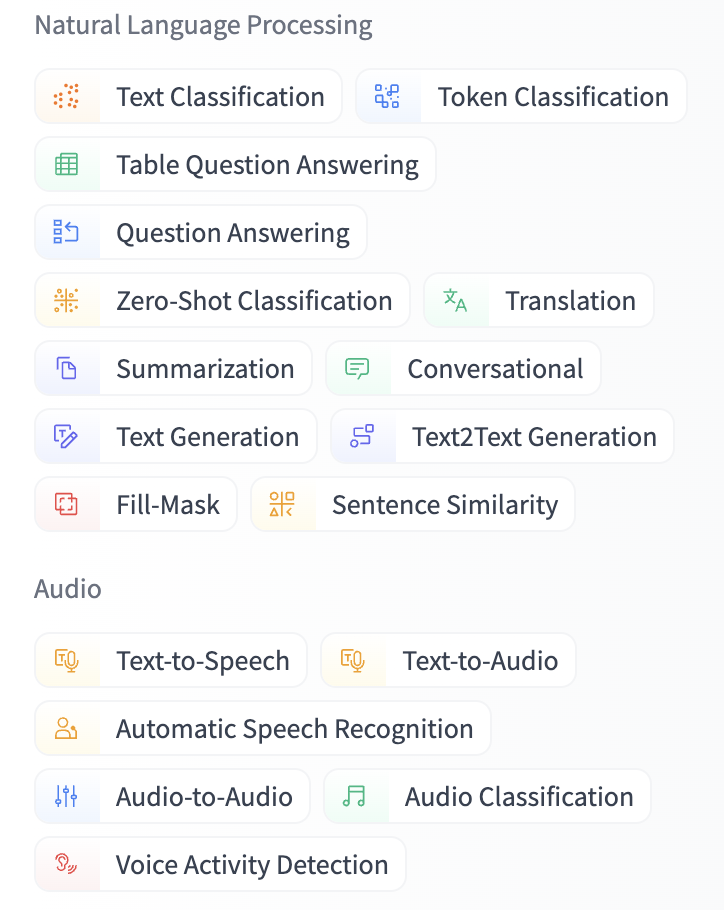Pick the Voice Activity Detection chip
The width and height of the screenshot is (724, 910).
click(220, 865)
